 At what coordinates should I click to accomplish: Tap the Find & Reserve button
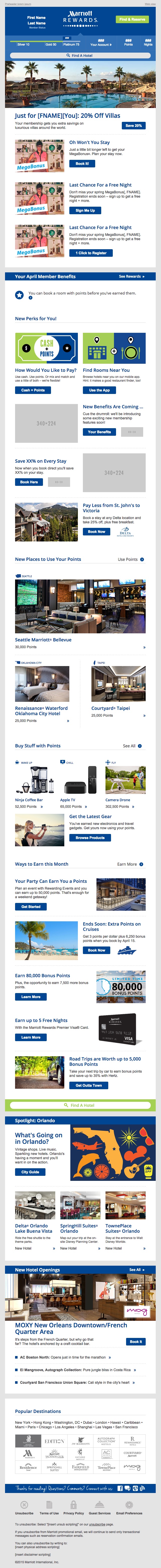(x=132, y=19)
